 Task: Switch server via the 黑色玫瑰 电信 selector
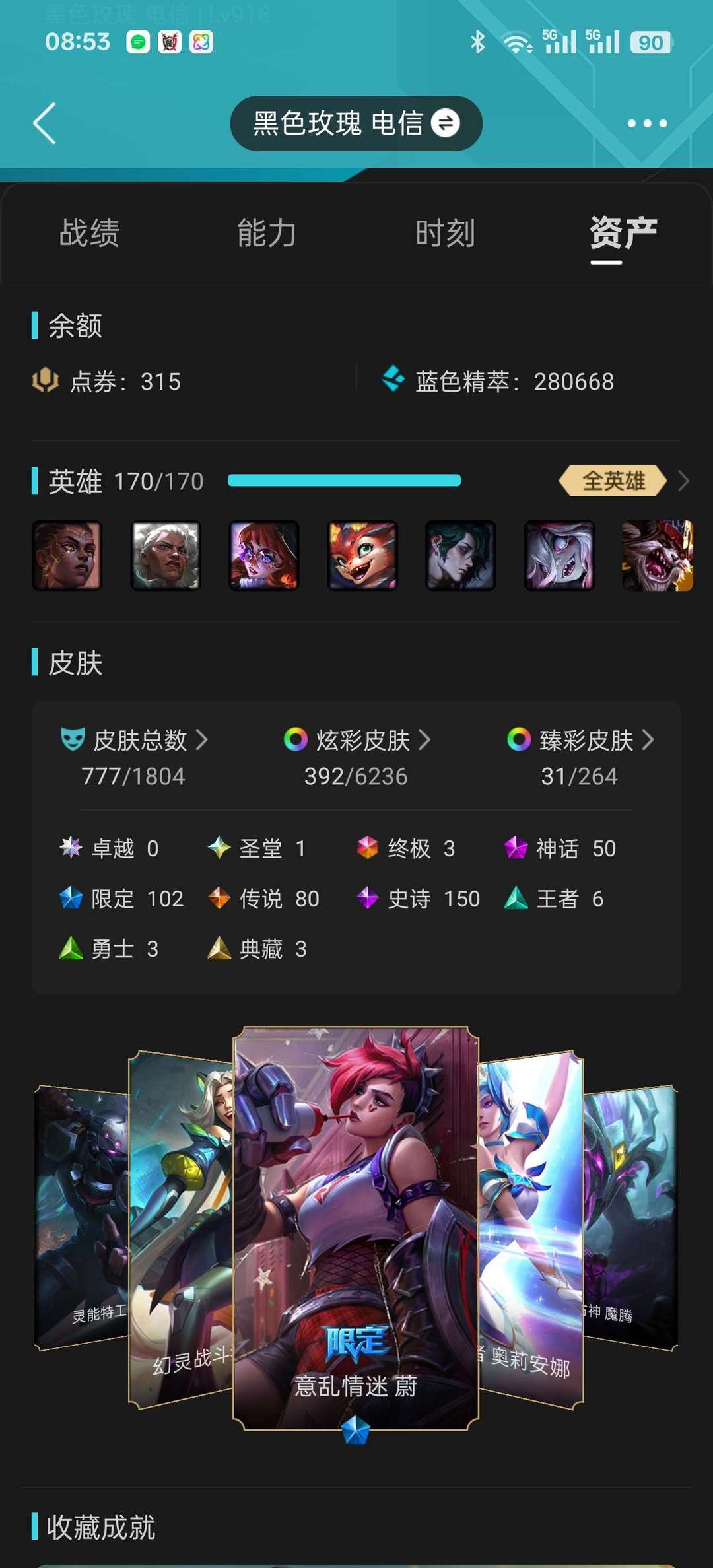356,123
